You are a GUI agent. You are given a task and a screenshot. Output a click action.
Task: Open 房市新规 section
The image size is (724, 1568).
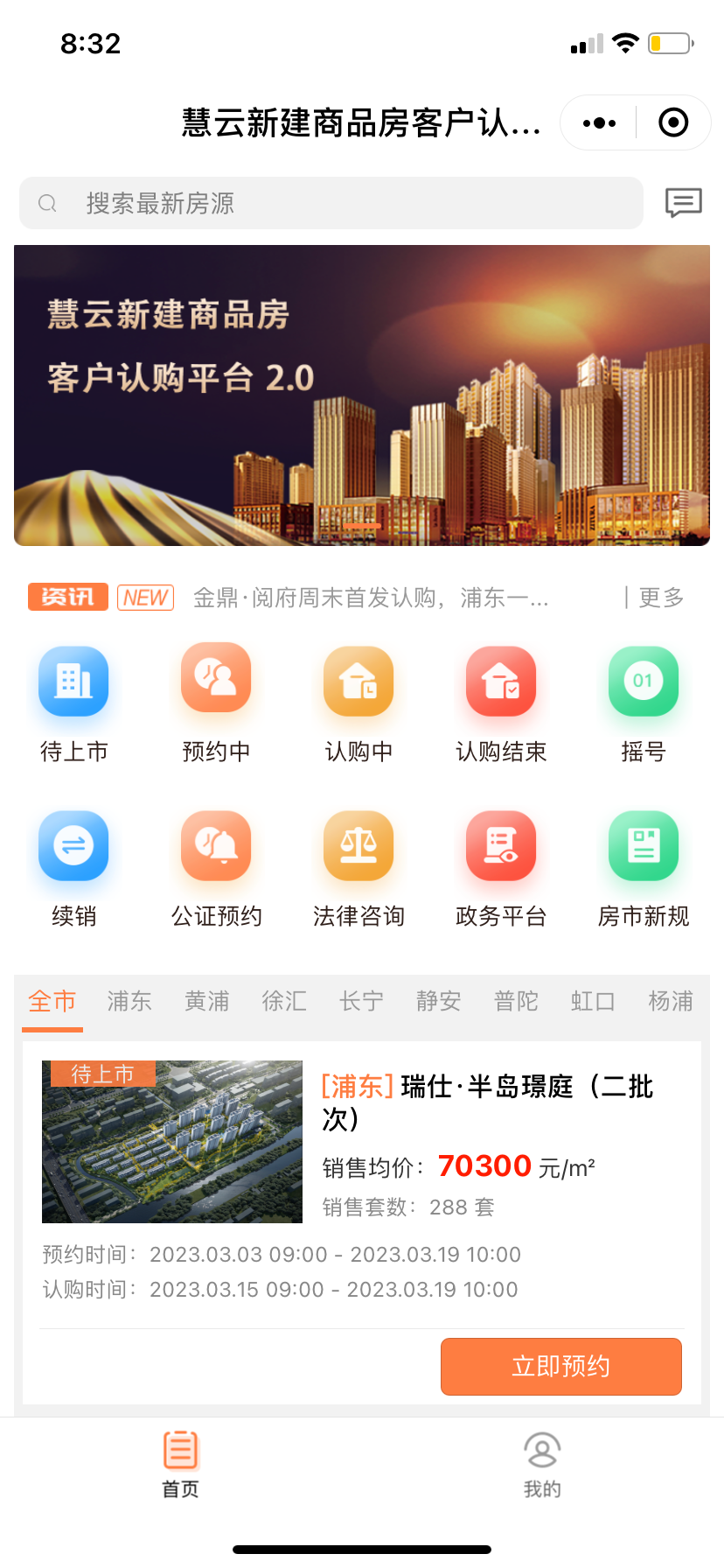click(x=644, y=847)
